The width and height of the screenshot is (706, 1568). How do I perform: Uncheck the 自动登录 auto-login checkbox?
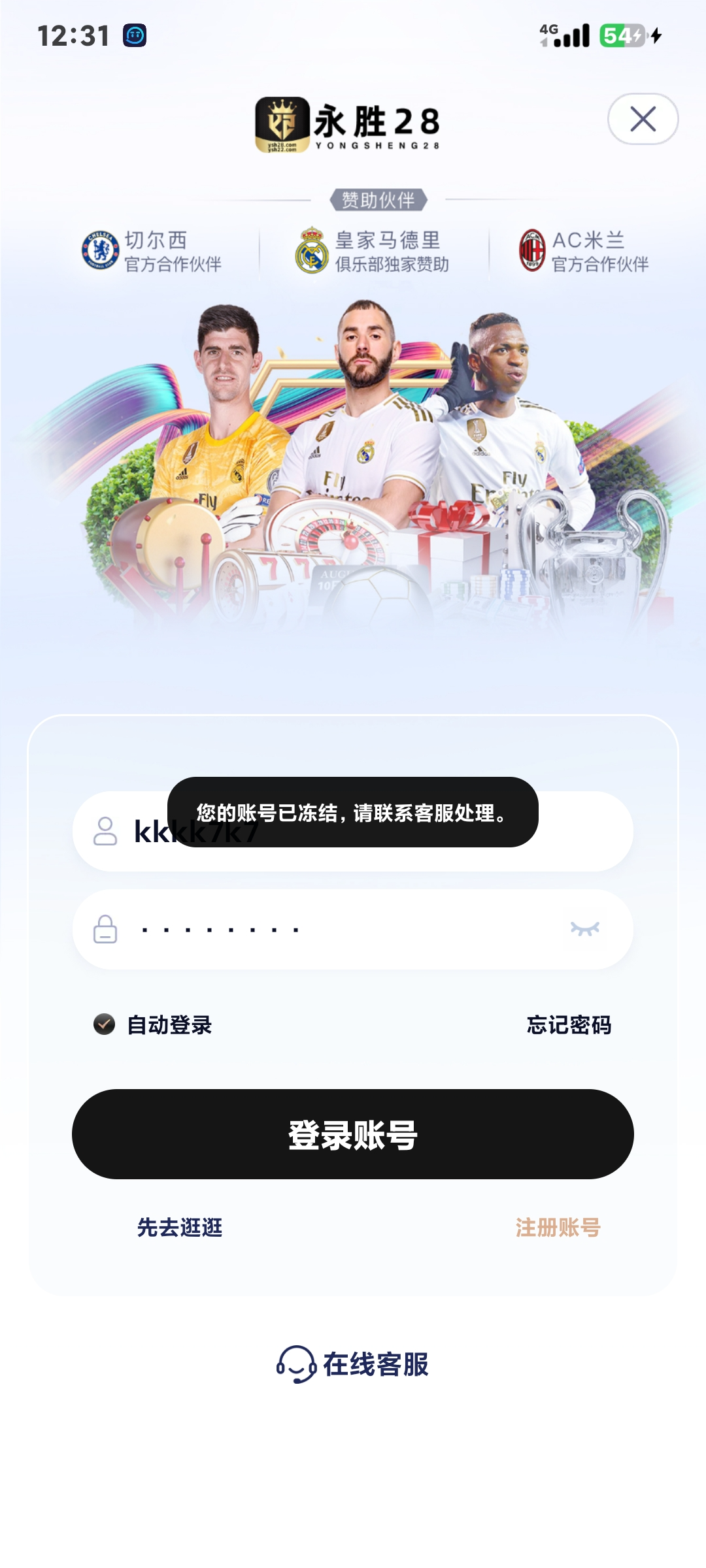point(105,1024)
